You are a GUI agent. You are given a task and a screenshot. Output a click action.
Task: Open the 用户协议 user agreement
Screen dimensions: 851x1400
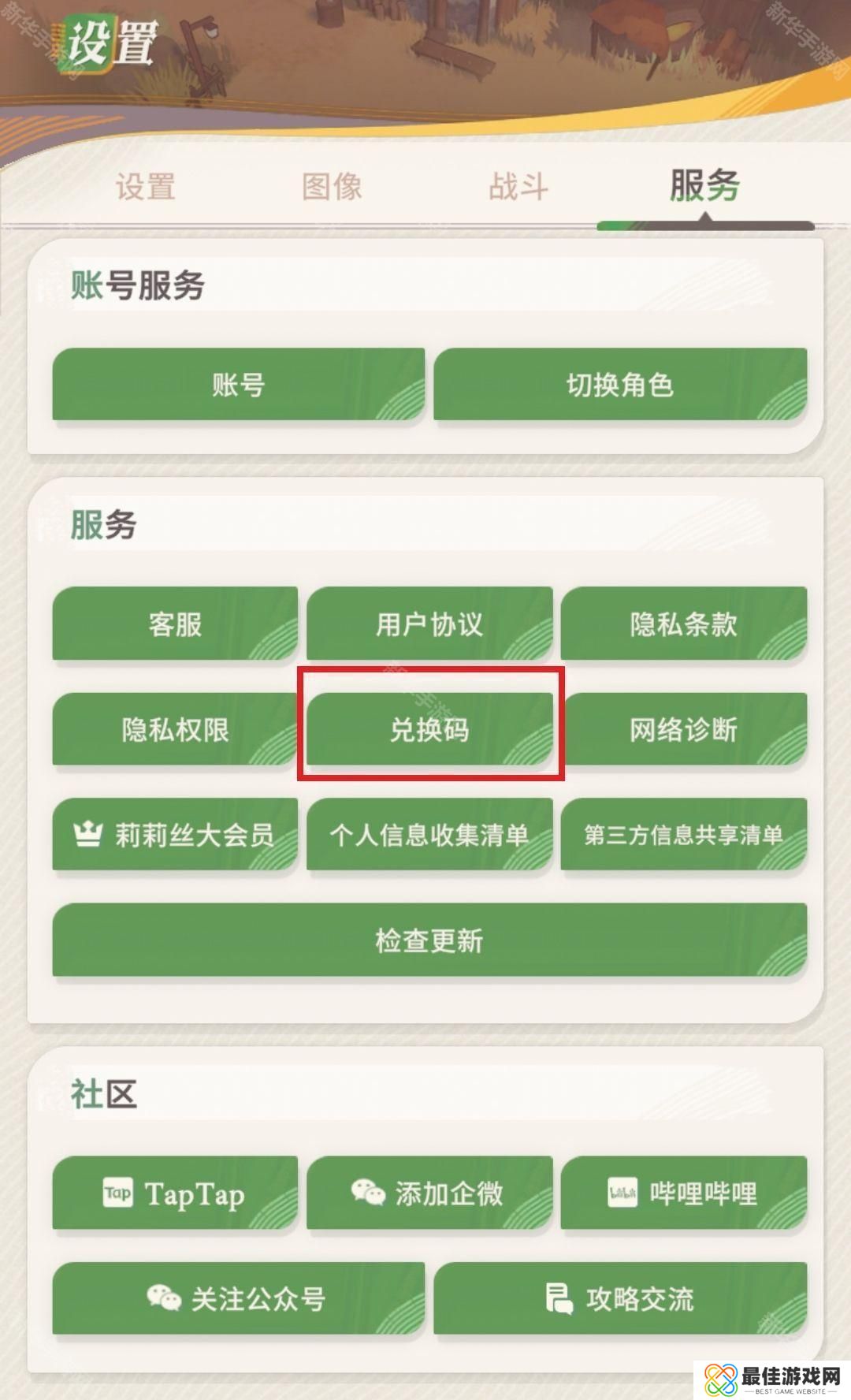429,624
